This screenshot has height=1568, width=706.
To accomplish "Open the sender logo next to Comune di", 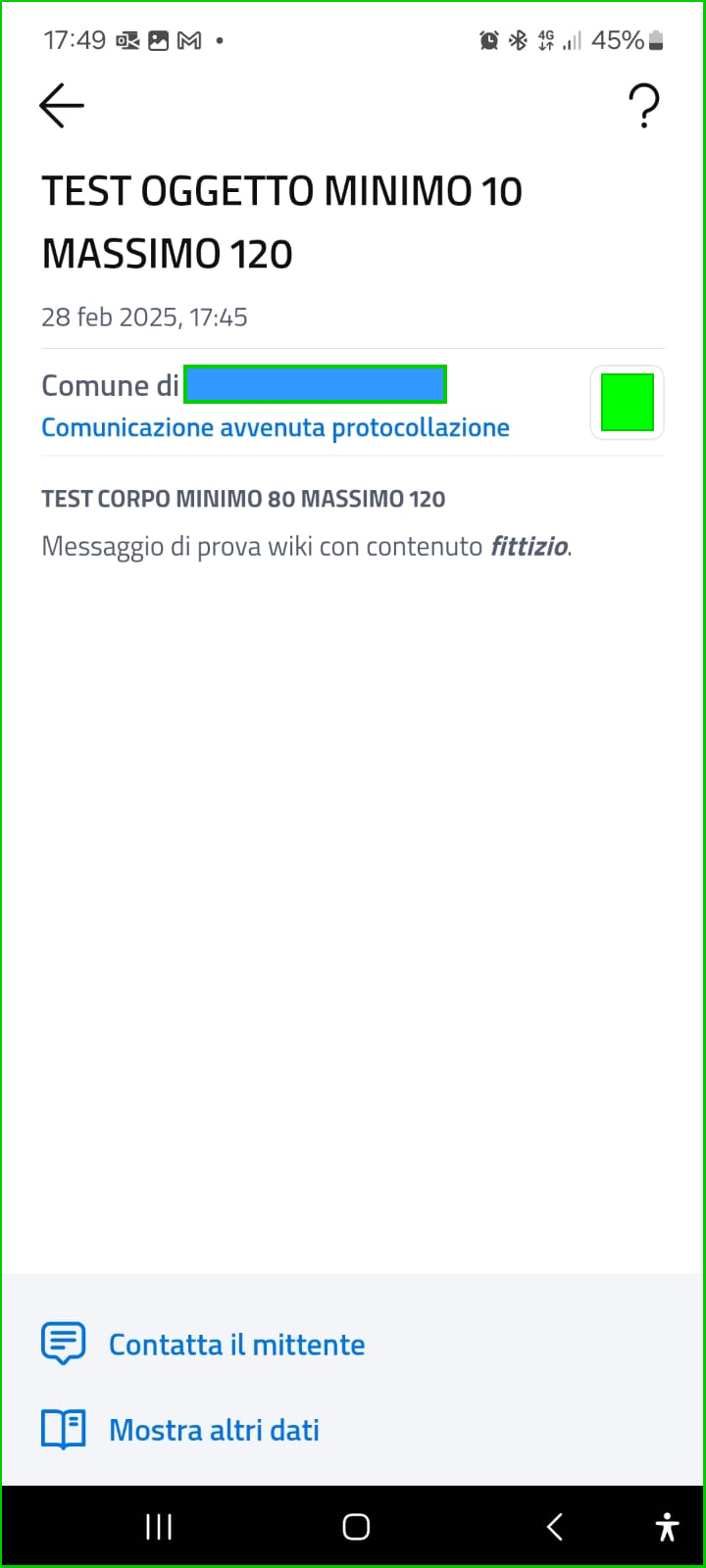I will (627, 402).
